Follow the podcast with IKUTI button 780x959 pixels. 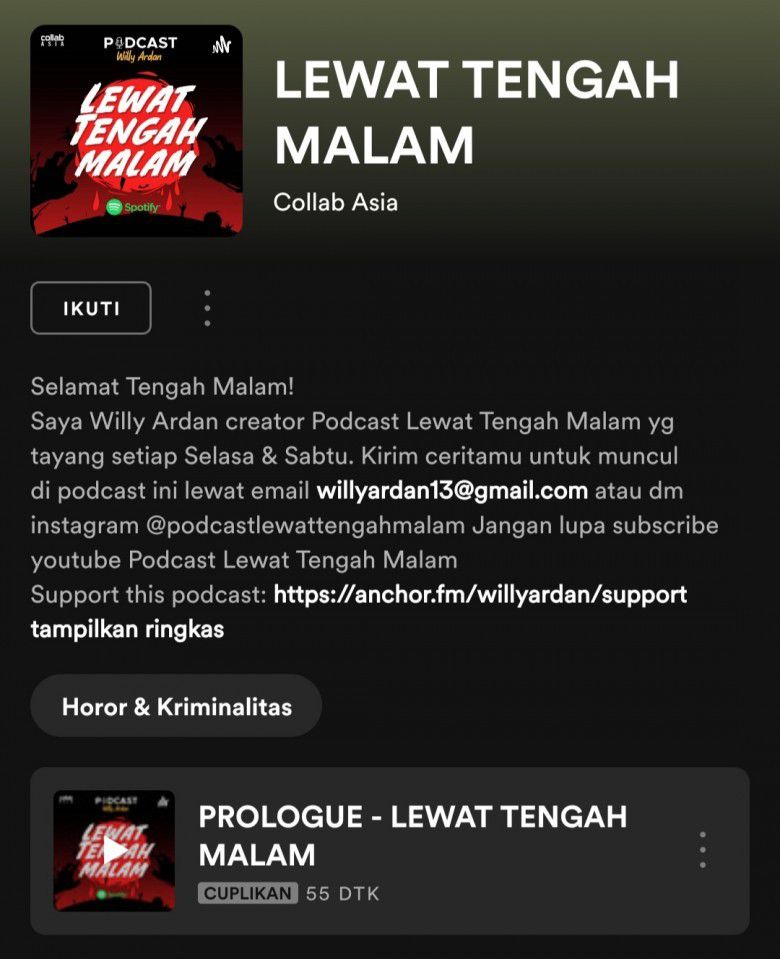pos(91,308)
